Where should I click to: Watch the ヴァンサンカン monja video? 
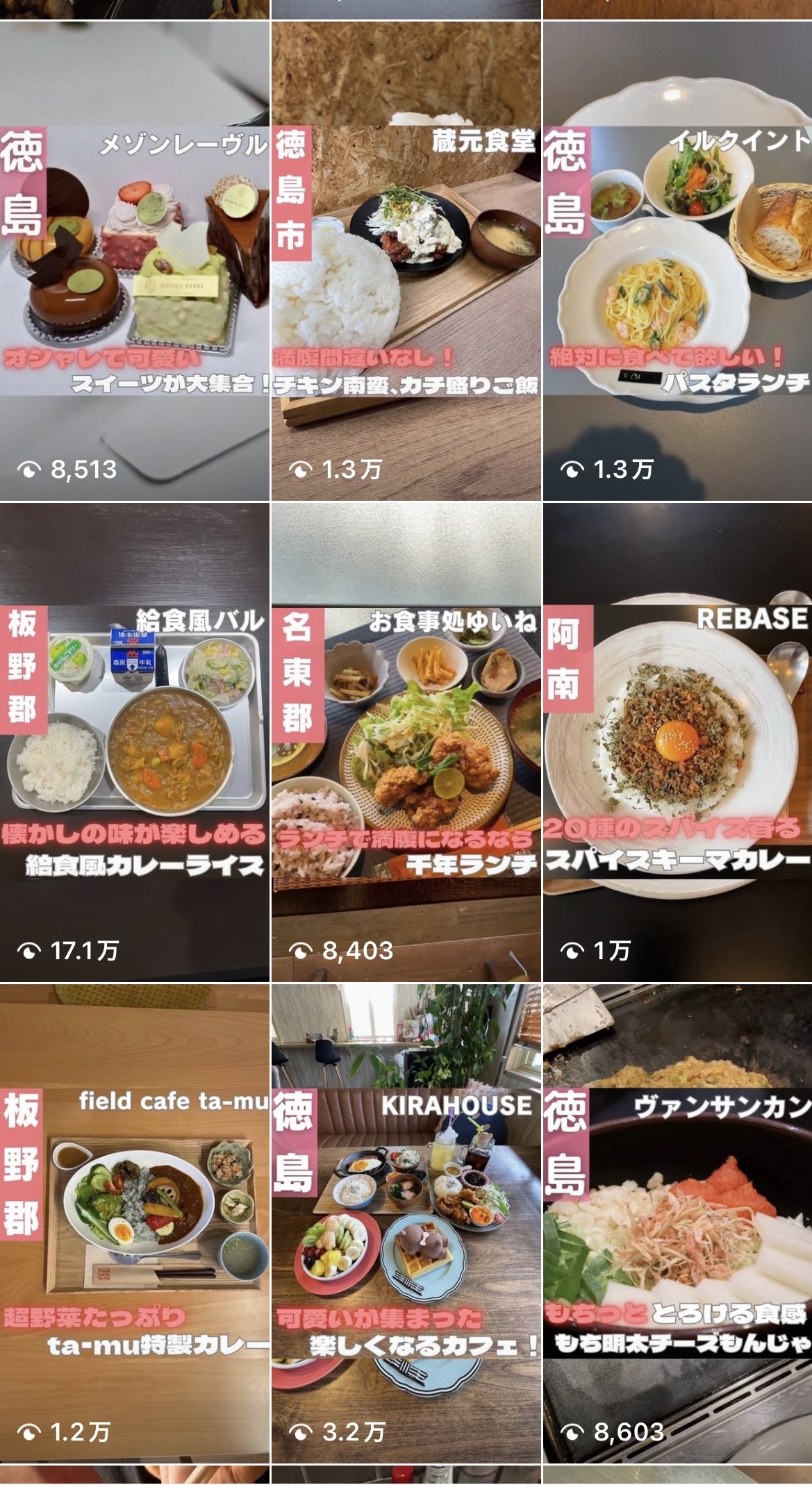coord(677,1222)
